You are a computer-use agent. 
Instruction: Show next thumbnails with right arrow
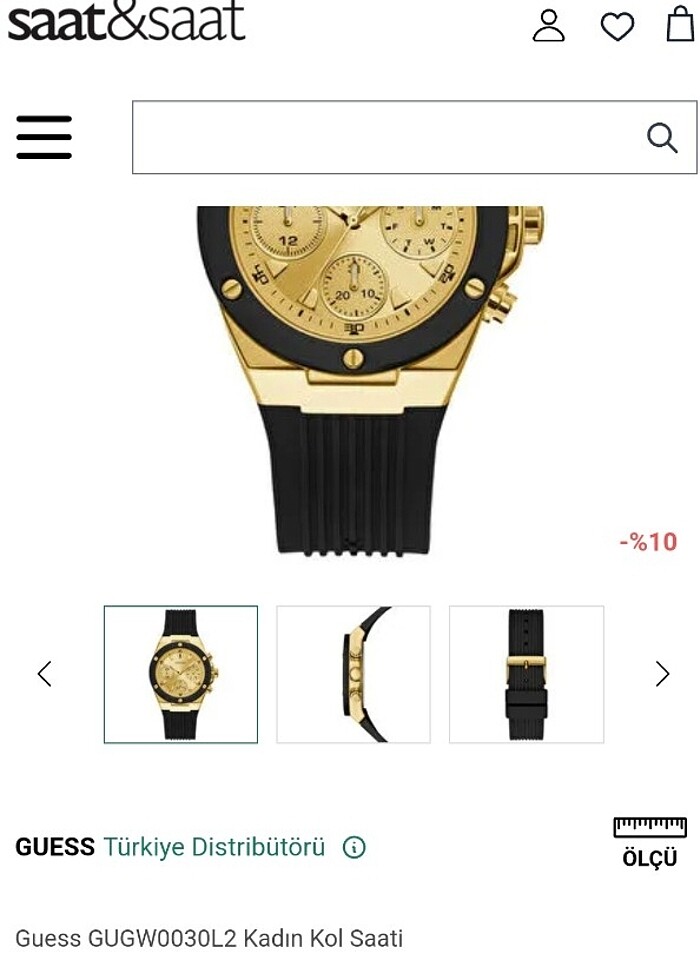(662, 674)
